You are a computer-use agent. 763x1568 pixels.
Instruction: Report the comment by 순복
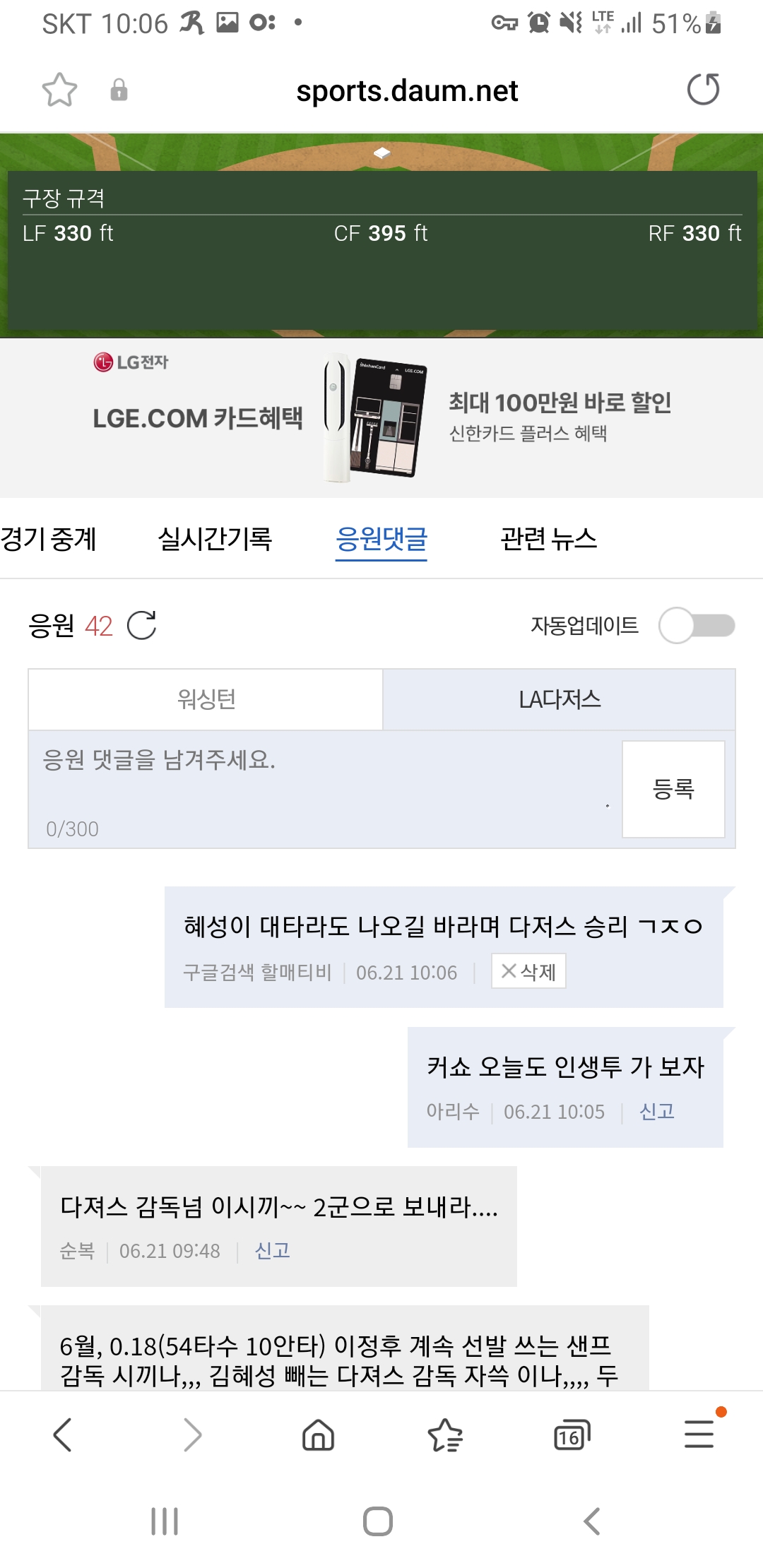coord(272,1251)
